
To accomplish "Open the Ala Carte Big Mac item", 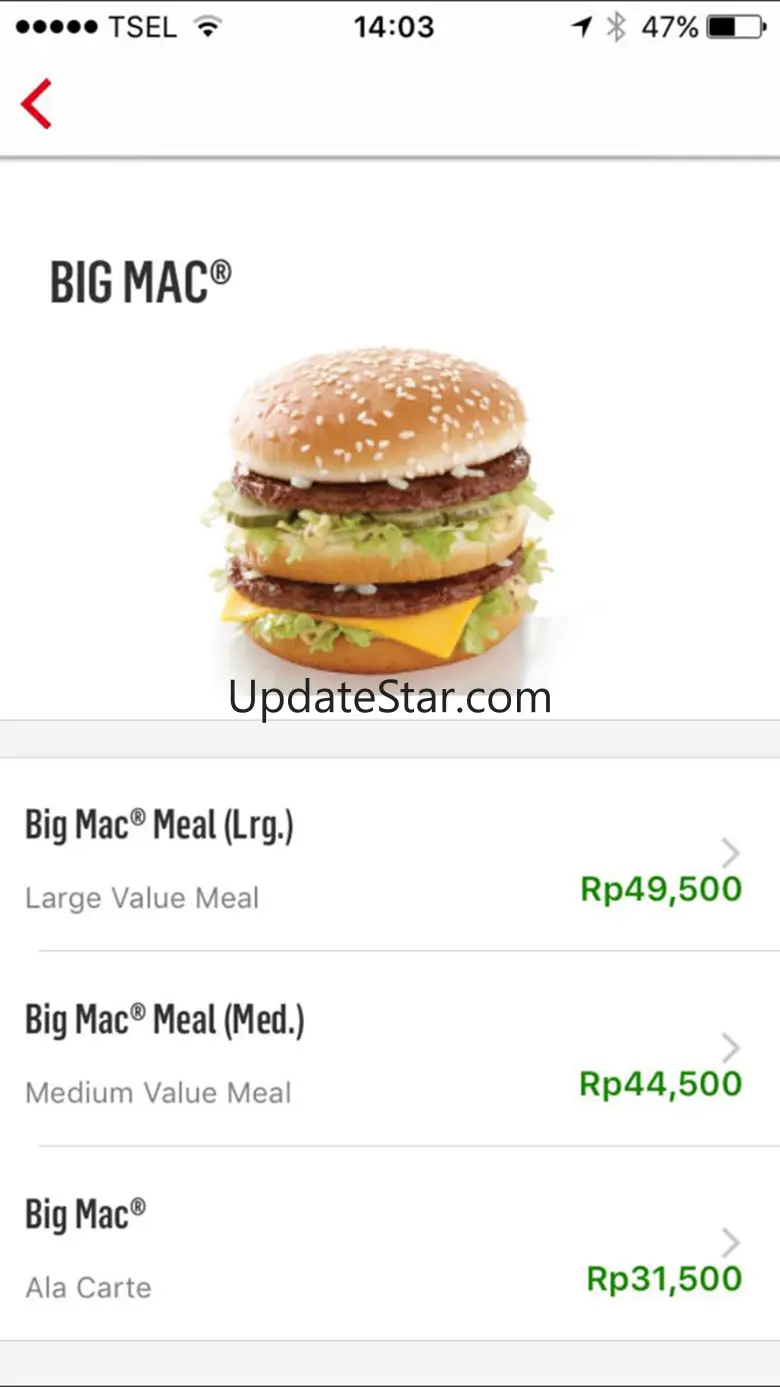I will (x=389, y=1245).
